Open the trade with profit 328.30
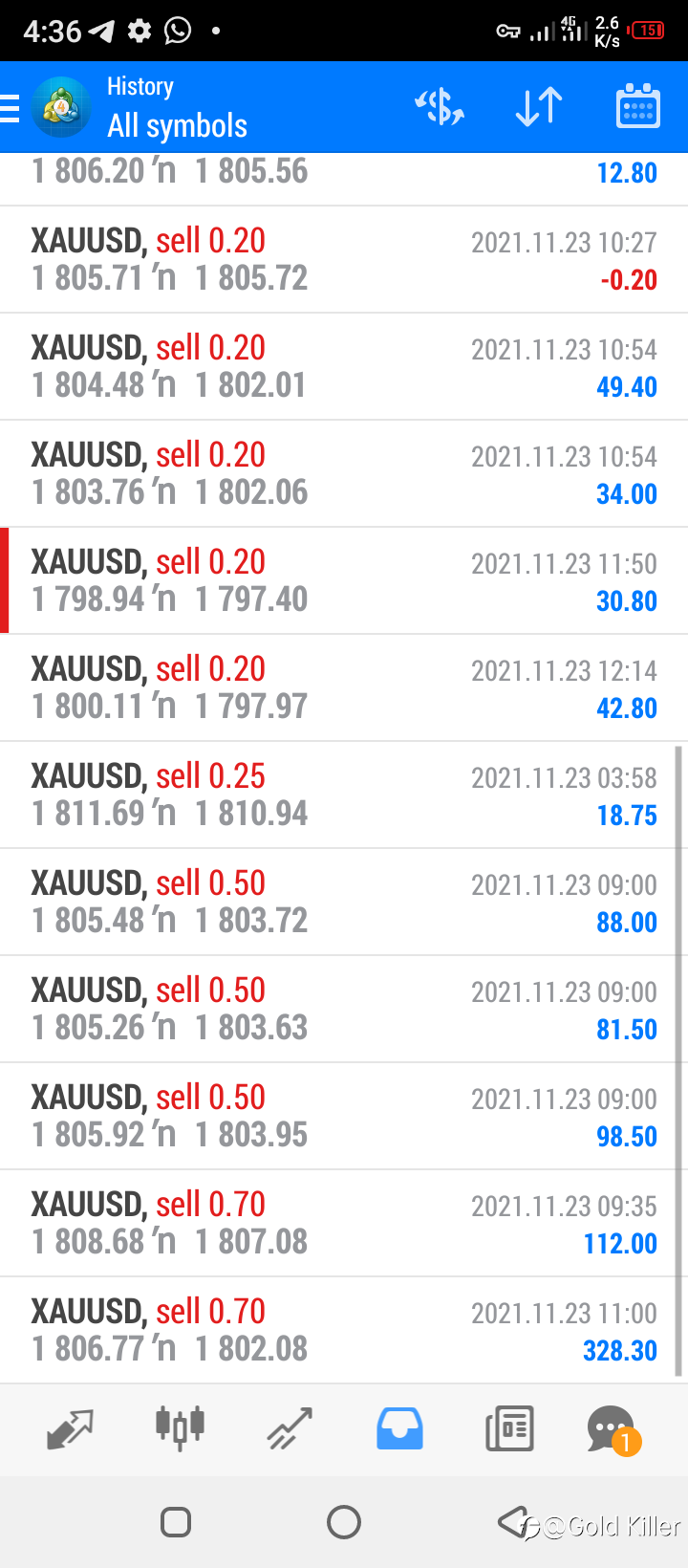 click(x=344, y=1331)
